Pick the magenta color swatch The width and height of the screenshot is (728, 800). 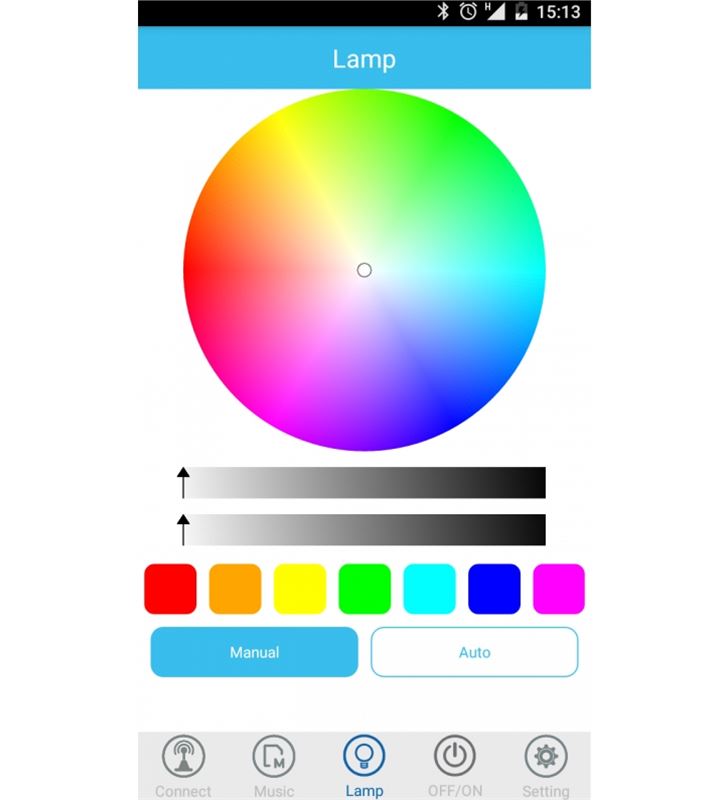[558, 589]
